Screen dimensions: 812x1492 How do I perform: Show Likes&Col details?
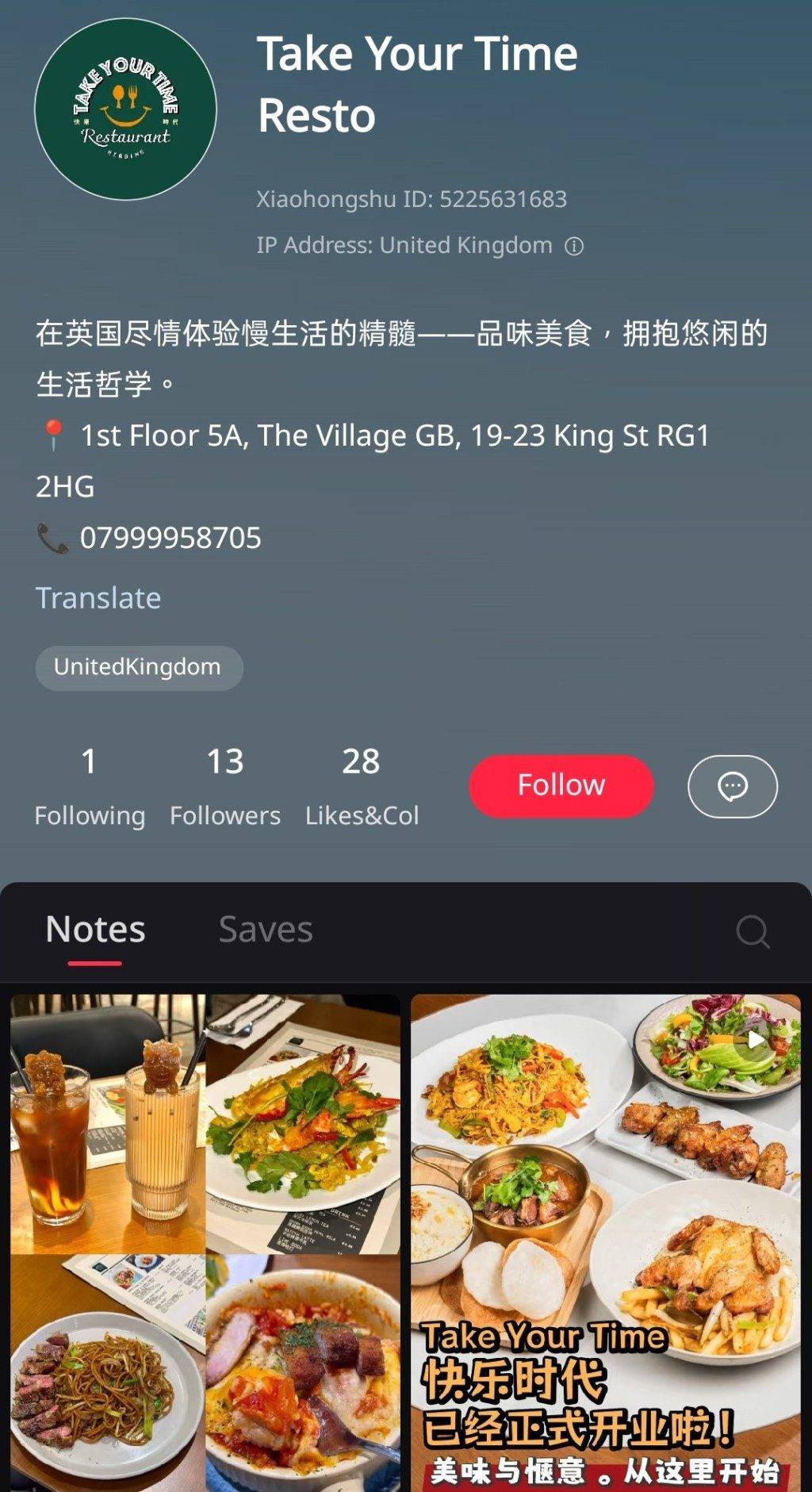coord(362,785)
